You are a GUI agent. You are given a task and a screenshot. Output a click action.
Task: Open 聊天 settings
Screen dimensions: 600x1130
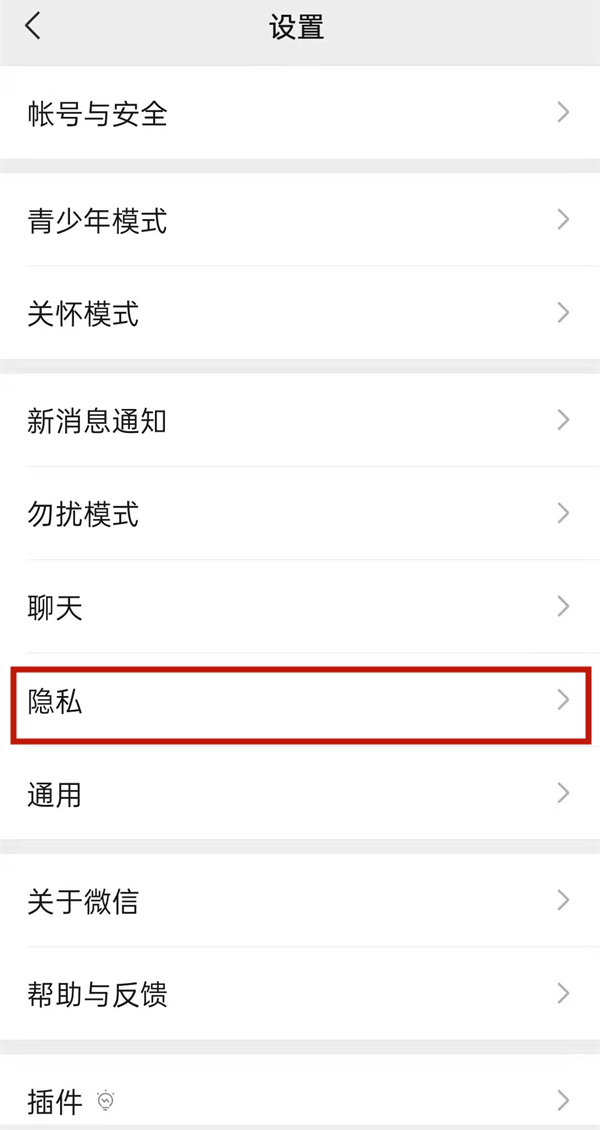[x=300, y=607]
